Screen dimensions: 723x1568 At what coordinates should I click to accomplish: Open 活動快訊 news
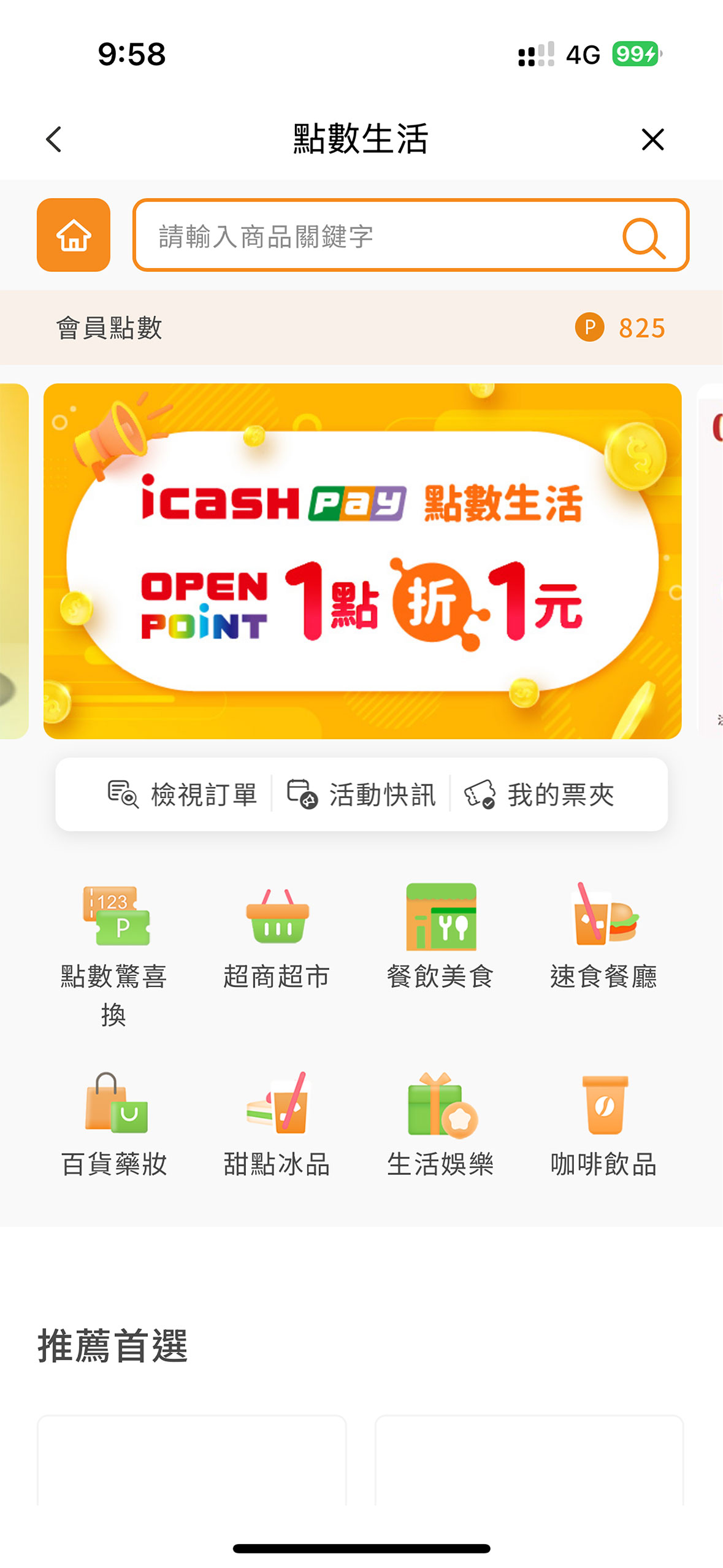pos(362,794)
